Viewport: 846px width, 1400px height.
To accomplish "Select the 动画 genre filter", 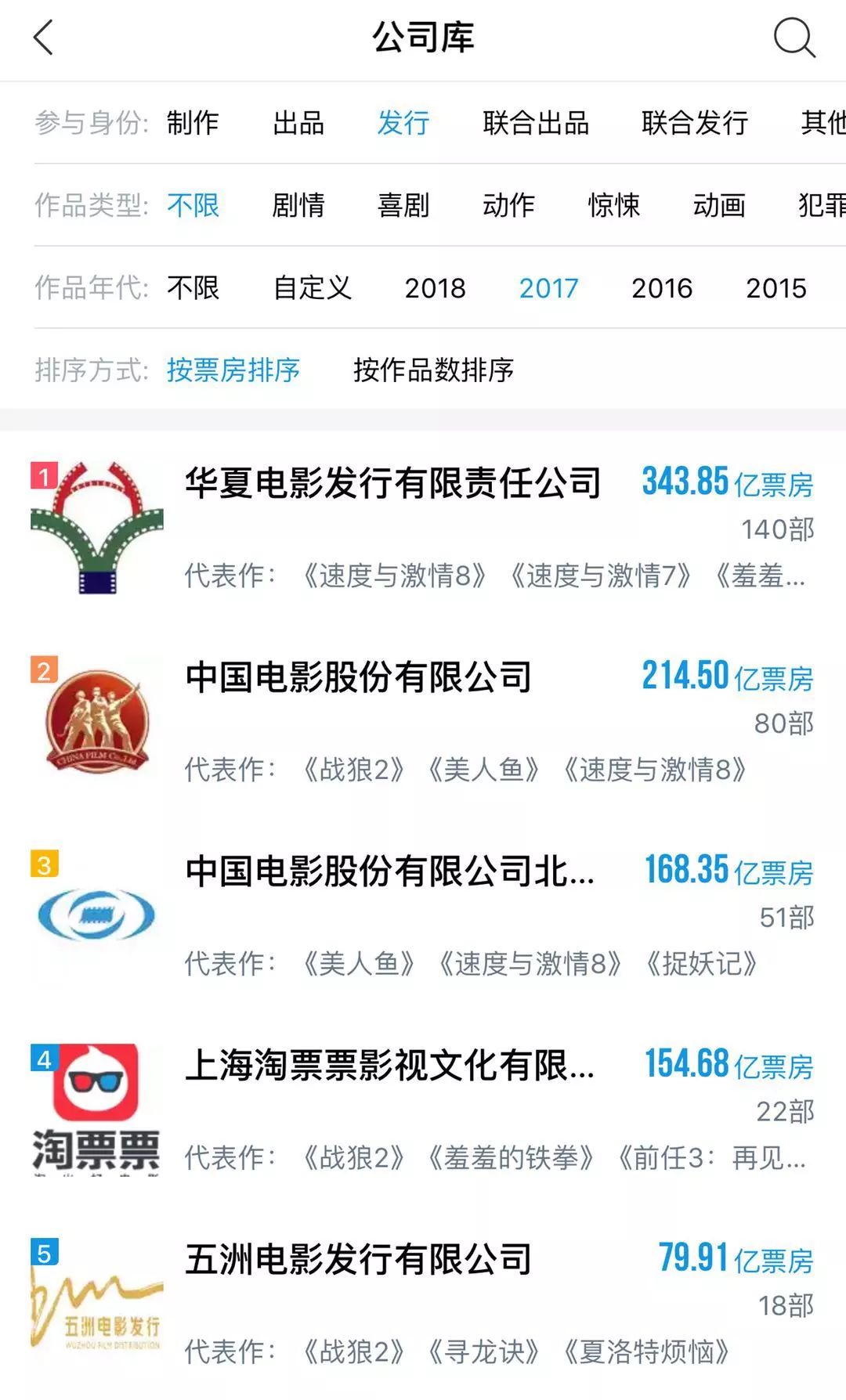I will [719, 205].
